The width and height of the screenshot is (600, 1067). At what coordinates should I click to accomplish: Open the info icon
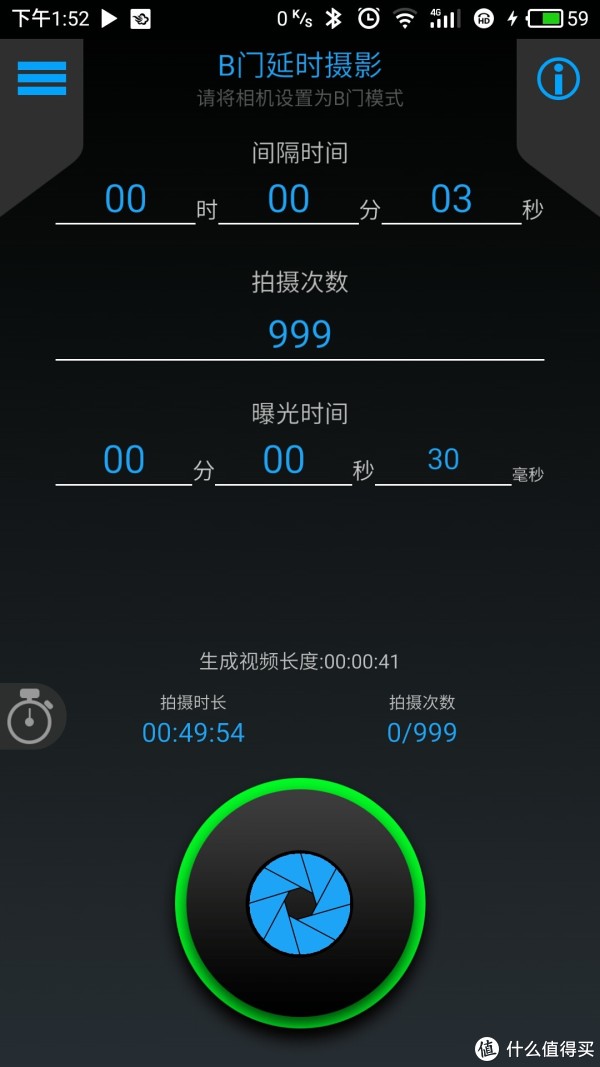point(558,80)
